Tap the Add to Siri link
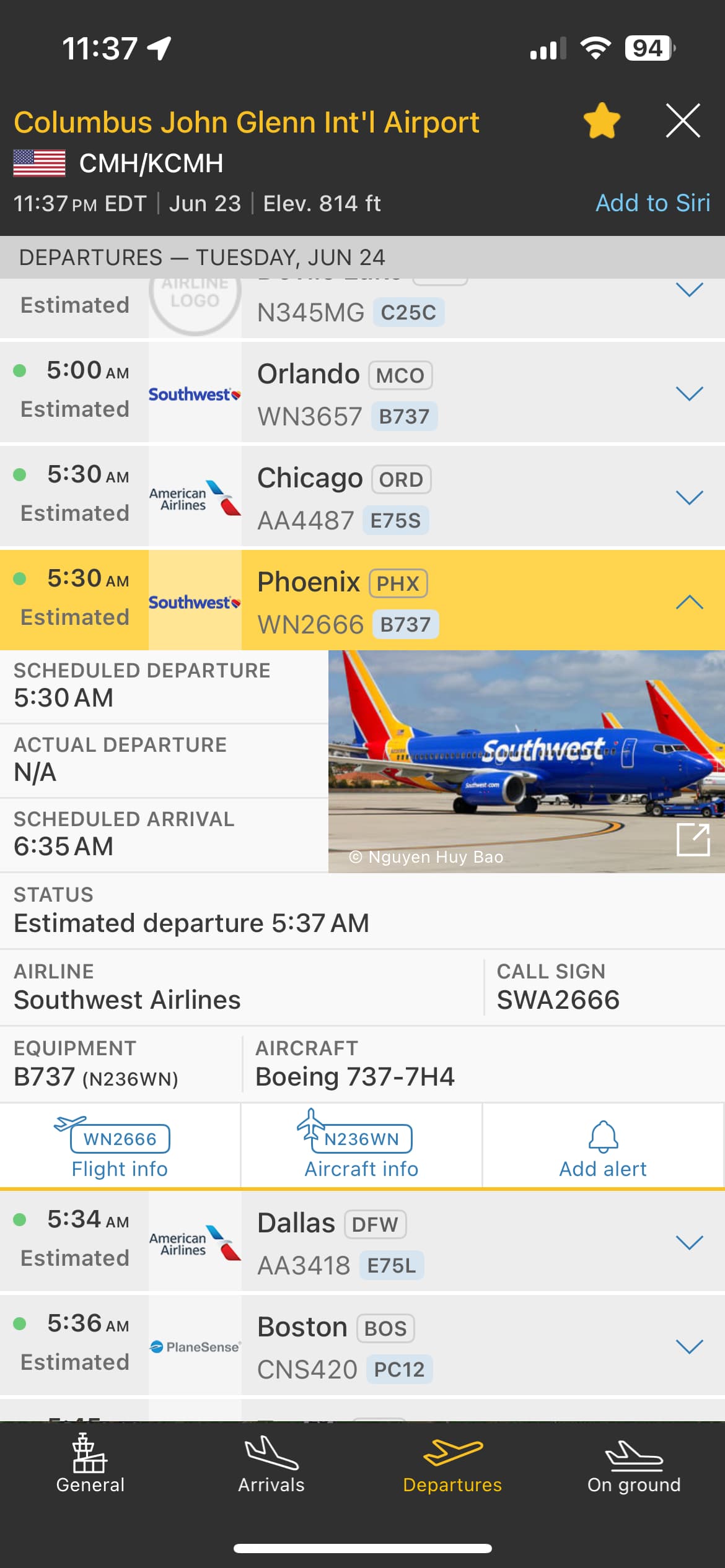The image size is (725, 1568). click(x=652, y=203)
